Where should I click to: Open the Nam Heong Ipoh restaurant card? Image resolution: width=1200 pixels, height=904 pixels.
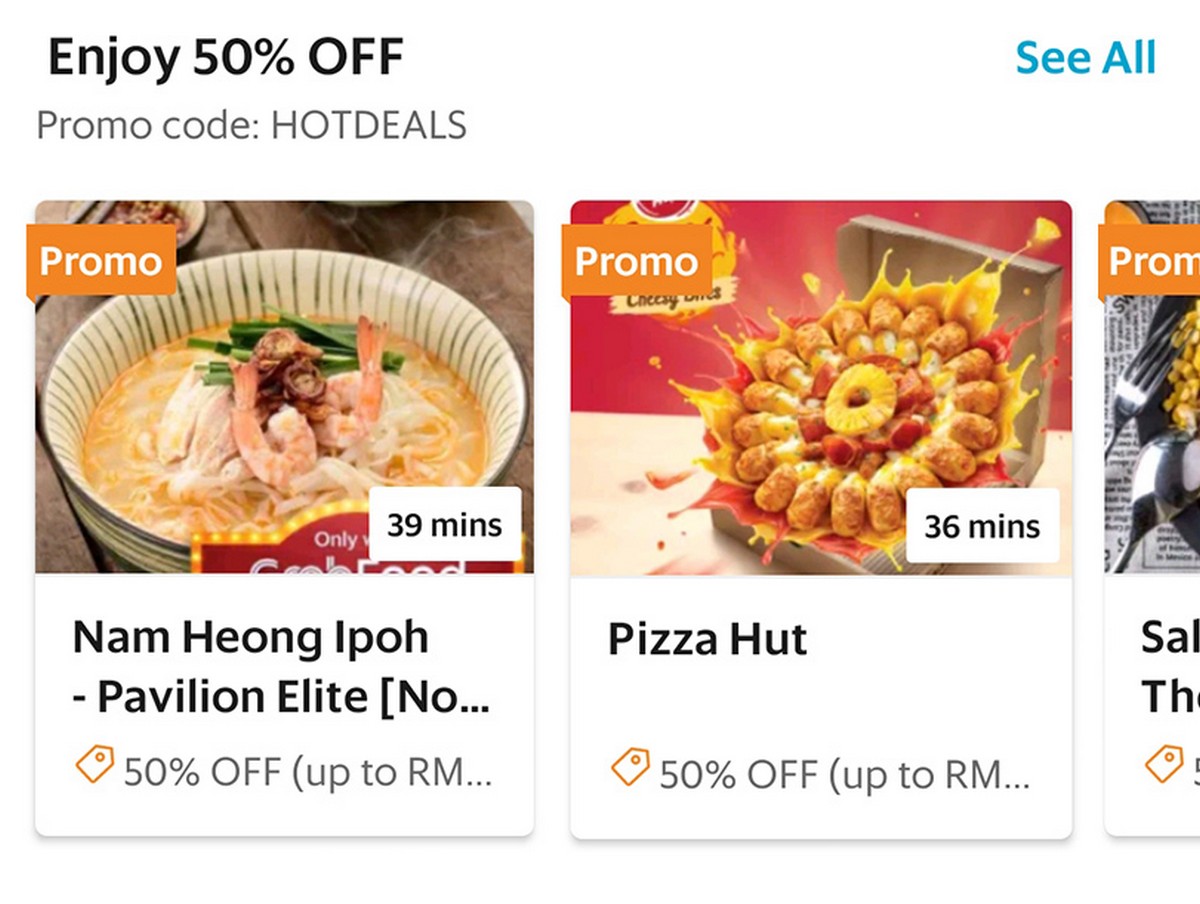[284, 518]
